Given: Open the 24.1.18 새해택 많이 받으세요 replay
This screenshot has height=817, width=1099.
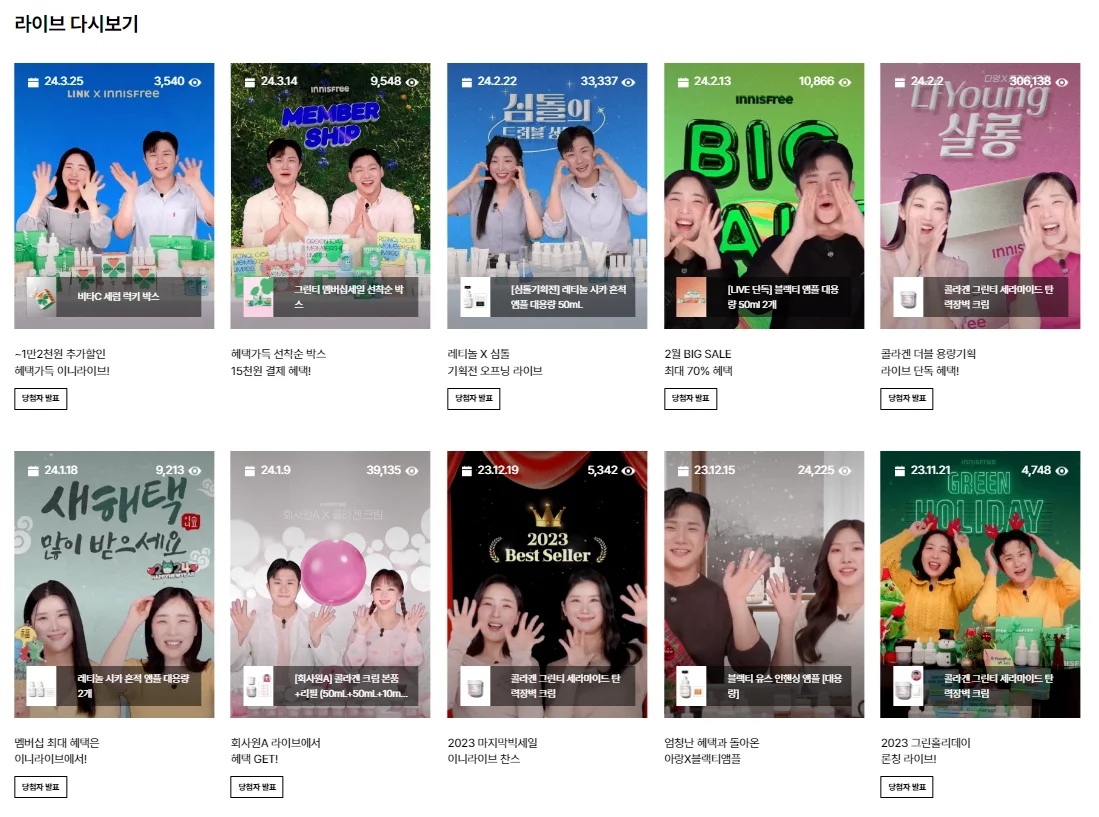Looking at the screenshot, I should pyautogui.click(x=114, y=570).
